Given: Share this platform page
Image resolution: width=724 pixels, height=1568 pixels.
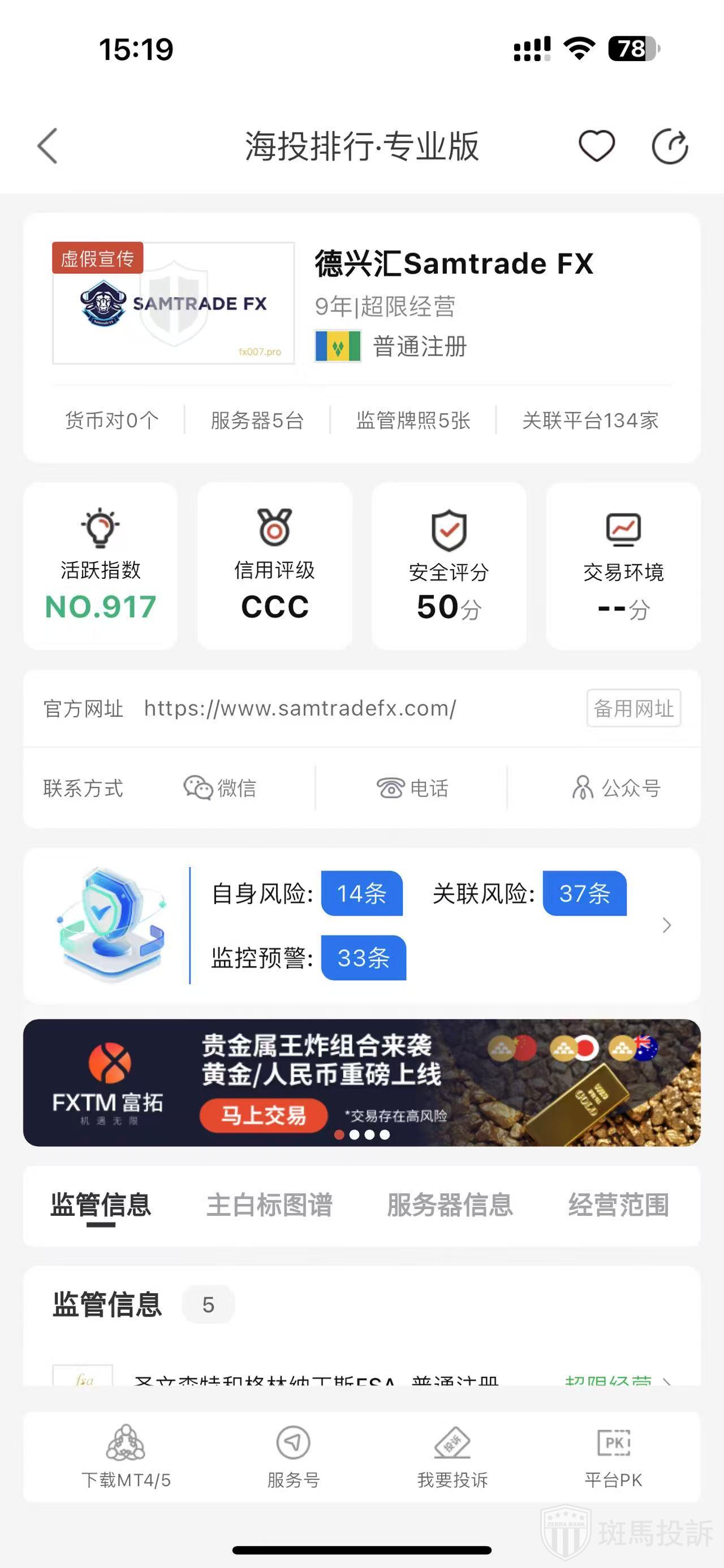Looking at the screenshot, I should point(670,146).
